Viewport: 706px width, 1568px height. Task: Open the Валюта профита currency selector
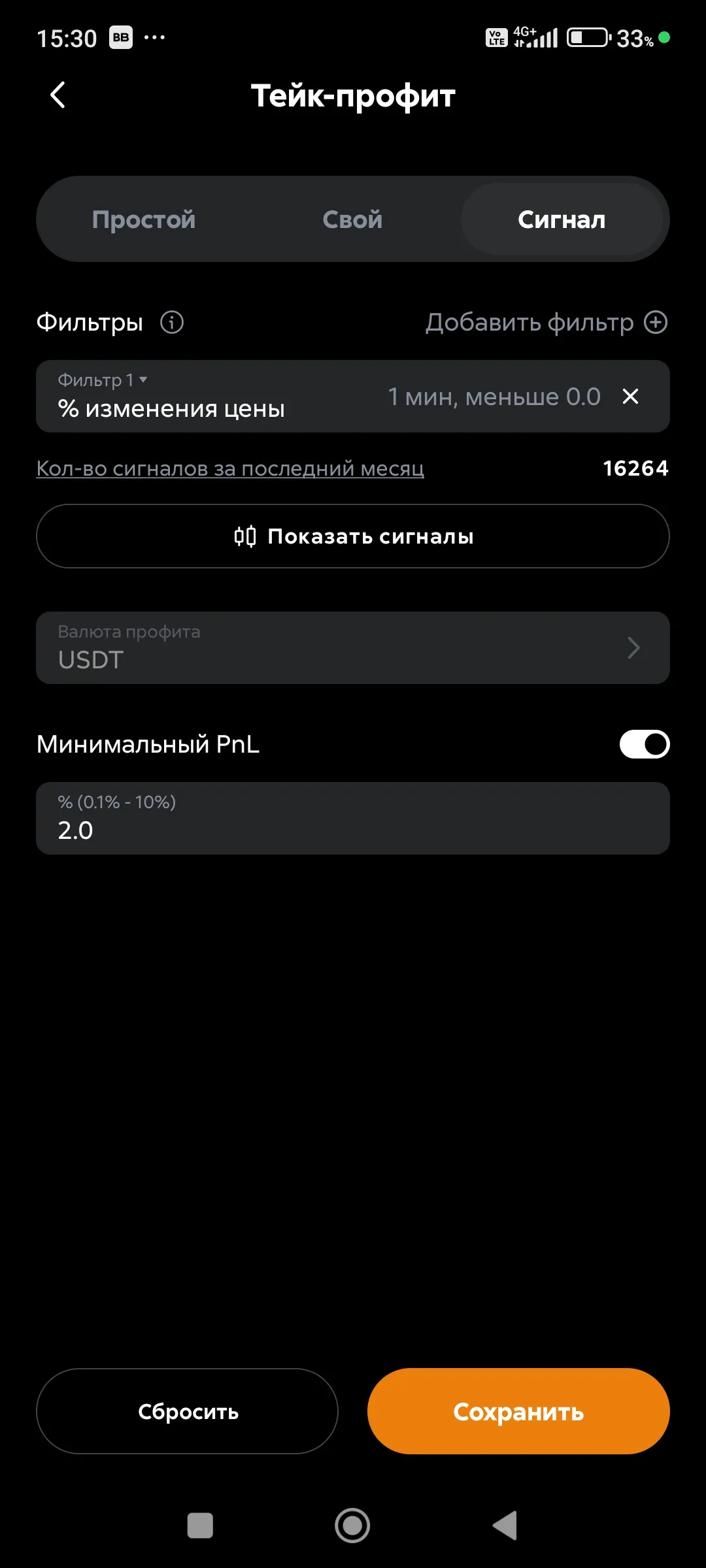tap(353, 647)
